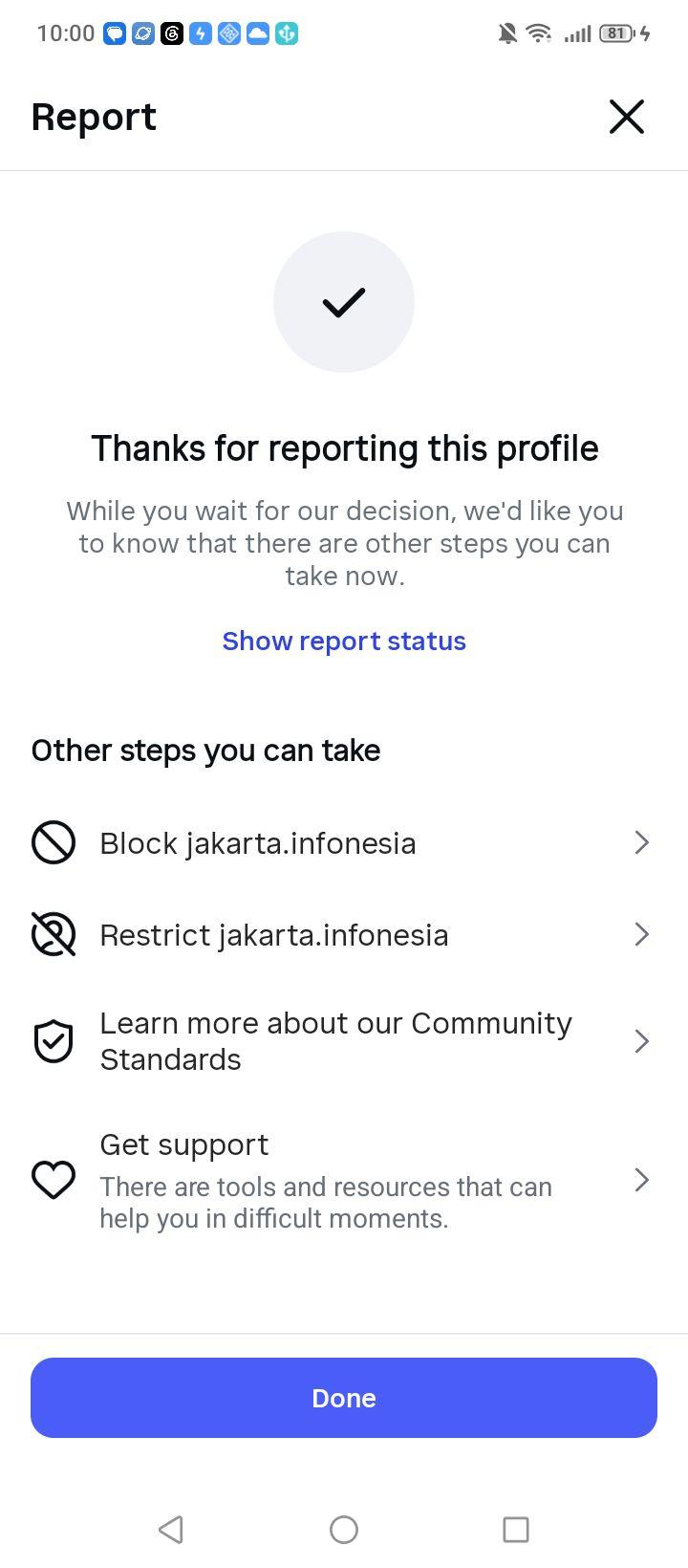This screenshot has width=688, height=1568.
Task: Go to the home screen
Action: coord(344,1530)
